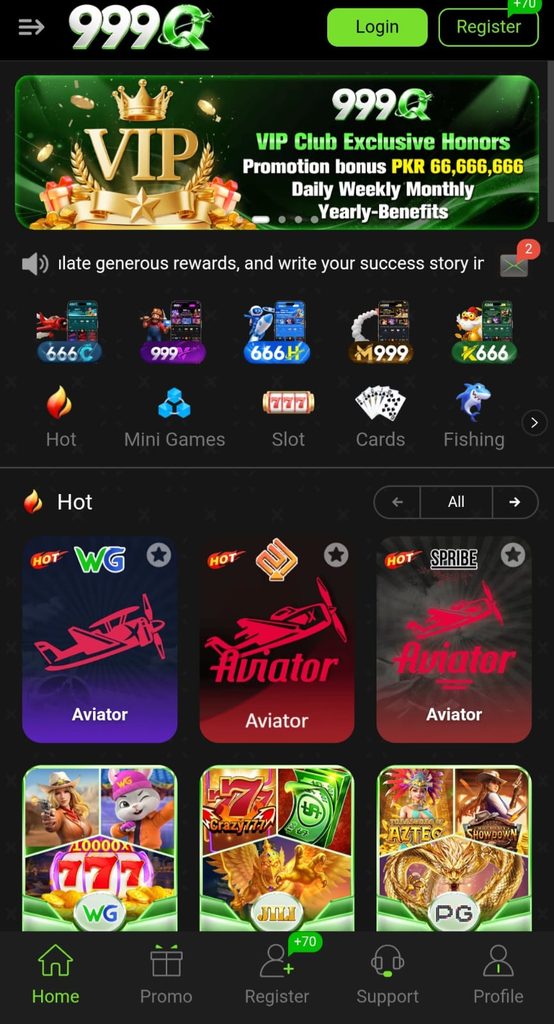
Task: Go to previous Hot games page
Action: point(397,502)
